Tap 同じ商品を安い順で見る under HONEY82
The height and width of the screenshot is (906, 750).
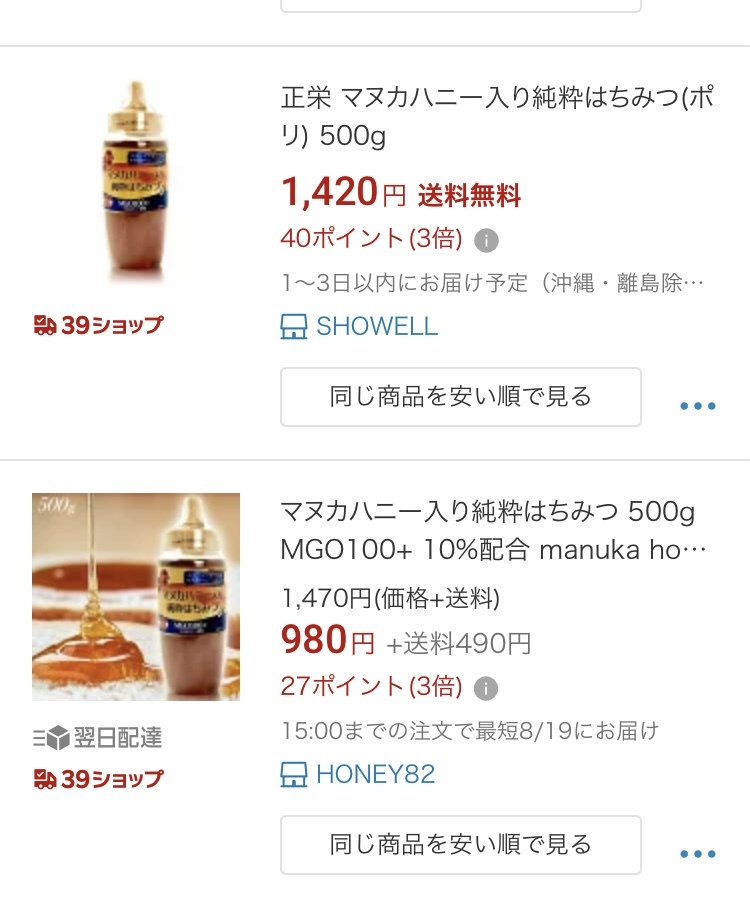click(460, 845)
